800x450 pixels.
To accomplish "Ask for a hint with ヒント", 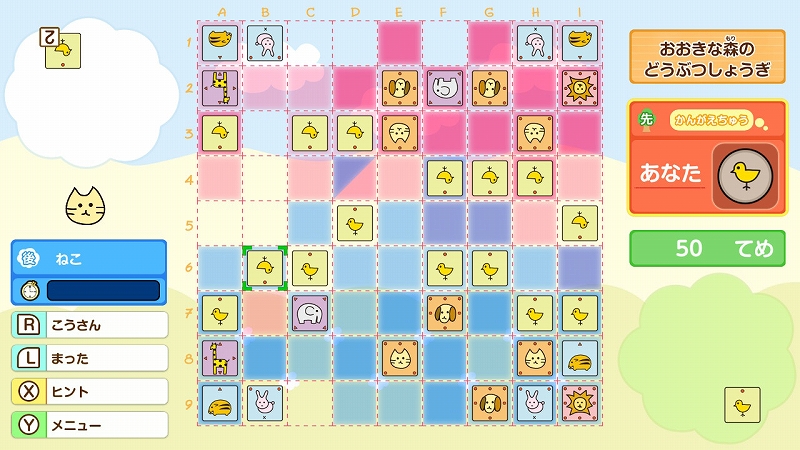I will (90, 391).
